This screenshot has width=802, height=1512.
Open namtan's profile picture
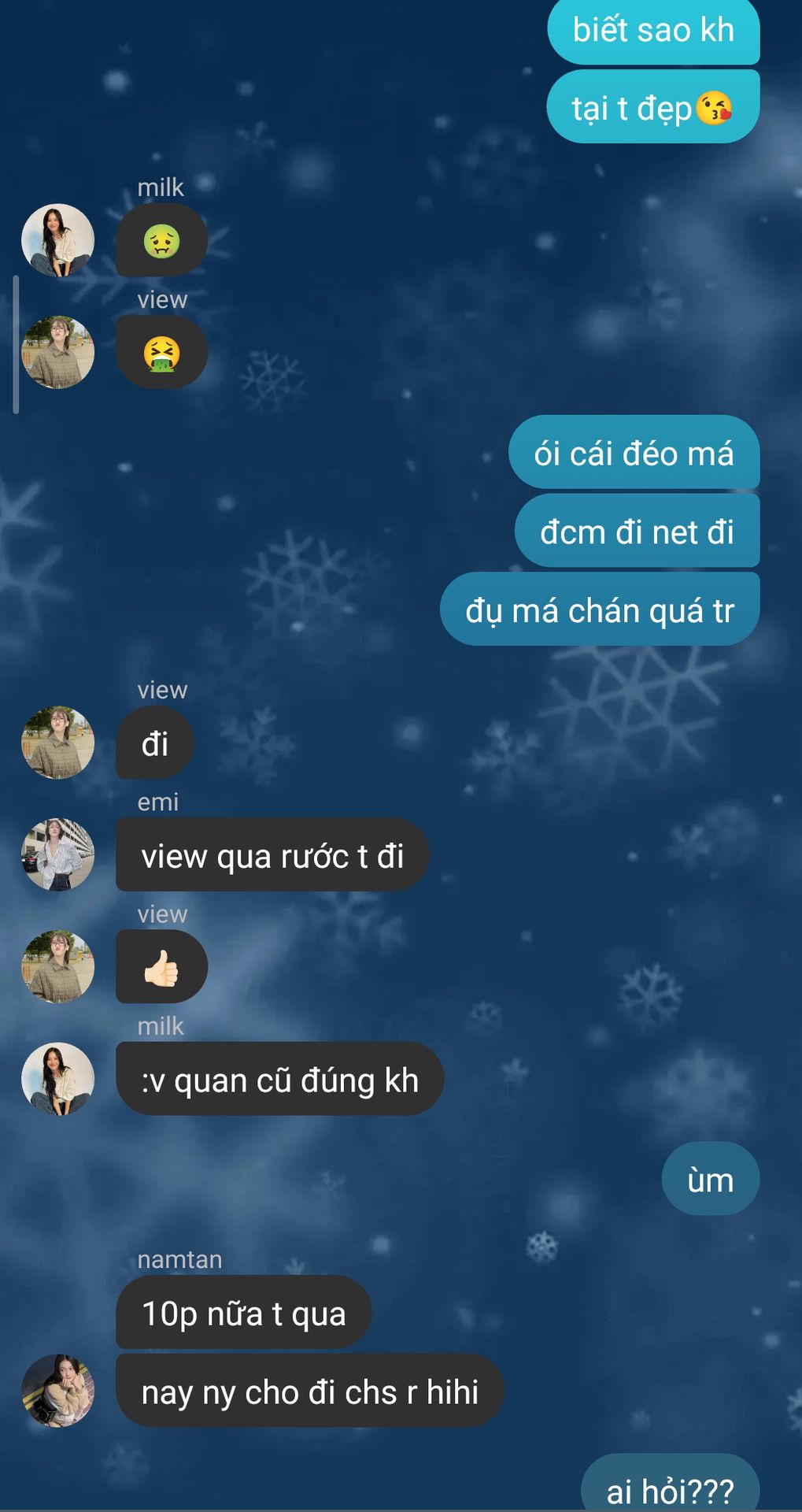pos(57,1391)
